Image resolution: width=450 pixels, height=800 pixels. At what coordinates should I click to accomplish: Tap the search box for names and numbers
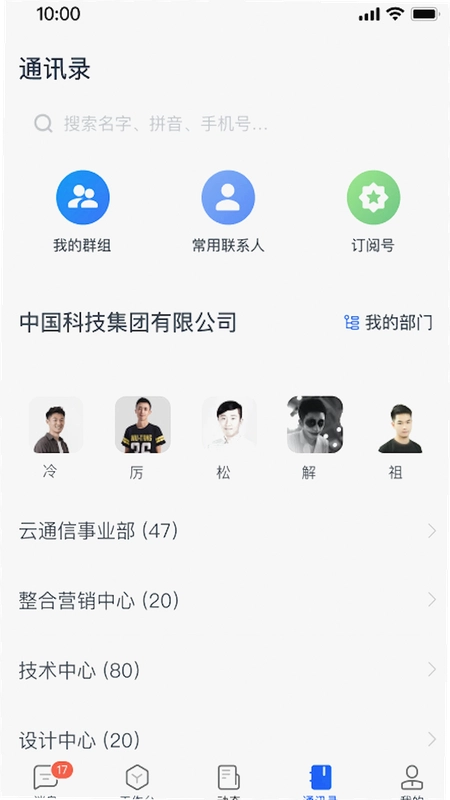[225, 123]
